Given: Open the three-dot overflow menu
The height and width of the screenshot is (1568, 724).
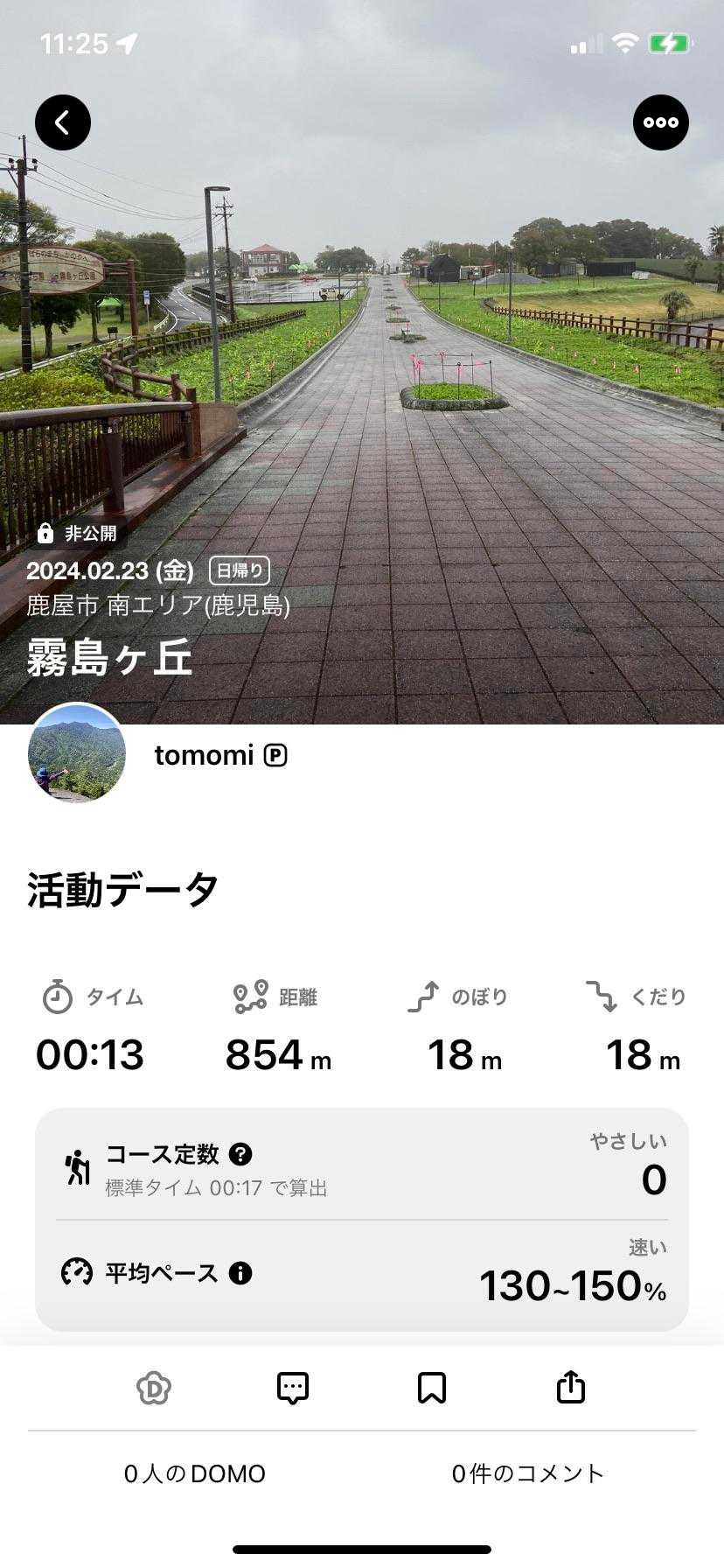Looking at the screenshot, I should (x=660, y=122).
